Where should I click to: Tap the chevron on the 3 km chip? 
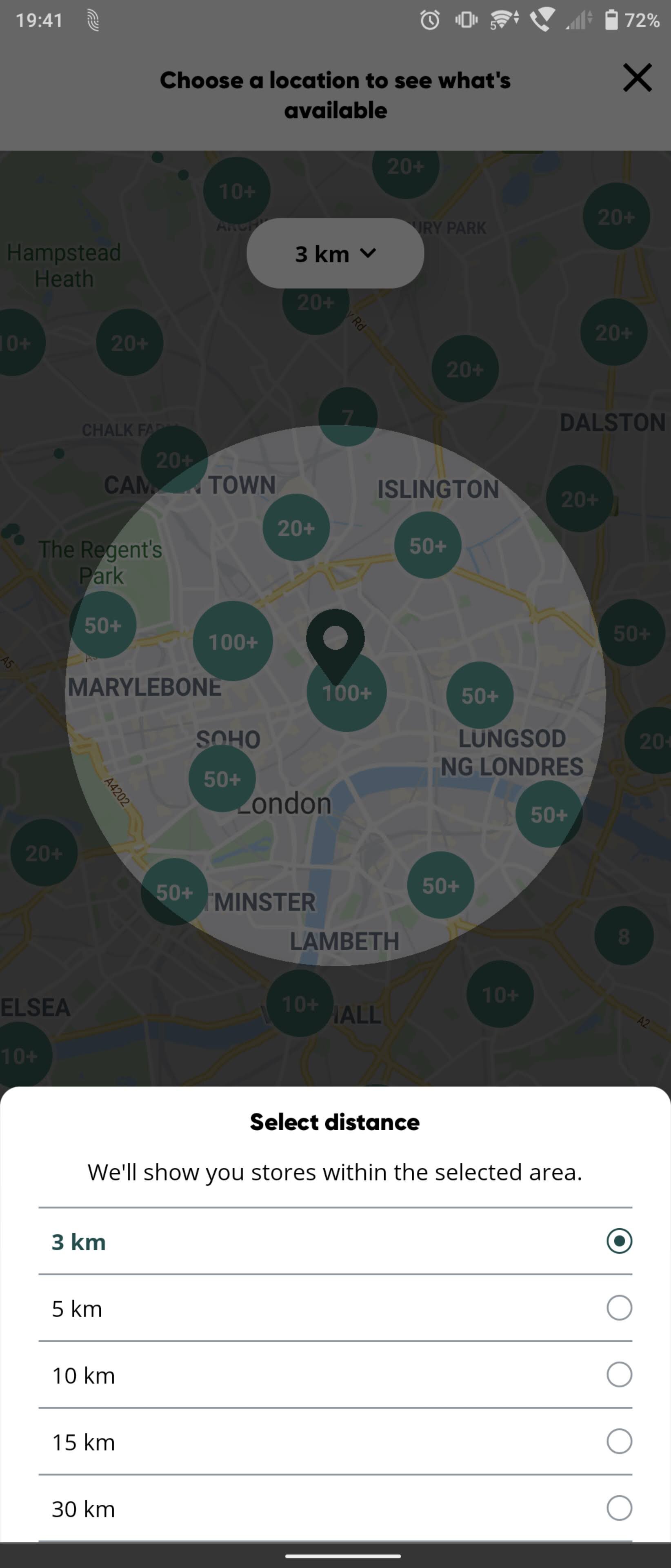(x=368, y=253)
